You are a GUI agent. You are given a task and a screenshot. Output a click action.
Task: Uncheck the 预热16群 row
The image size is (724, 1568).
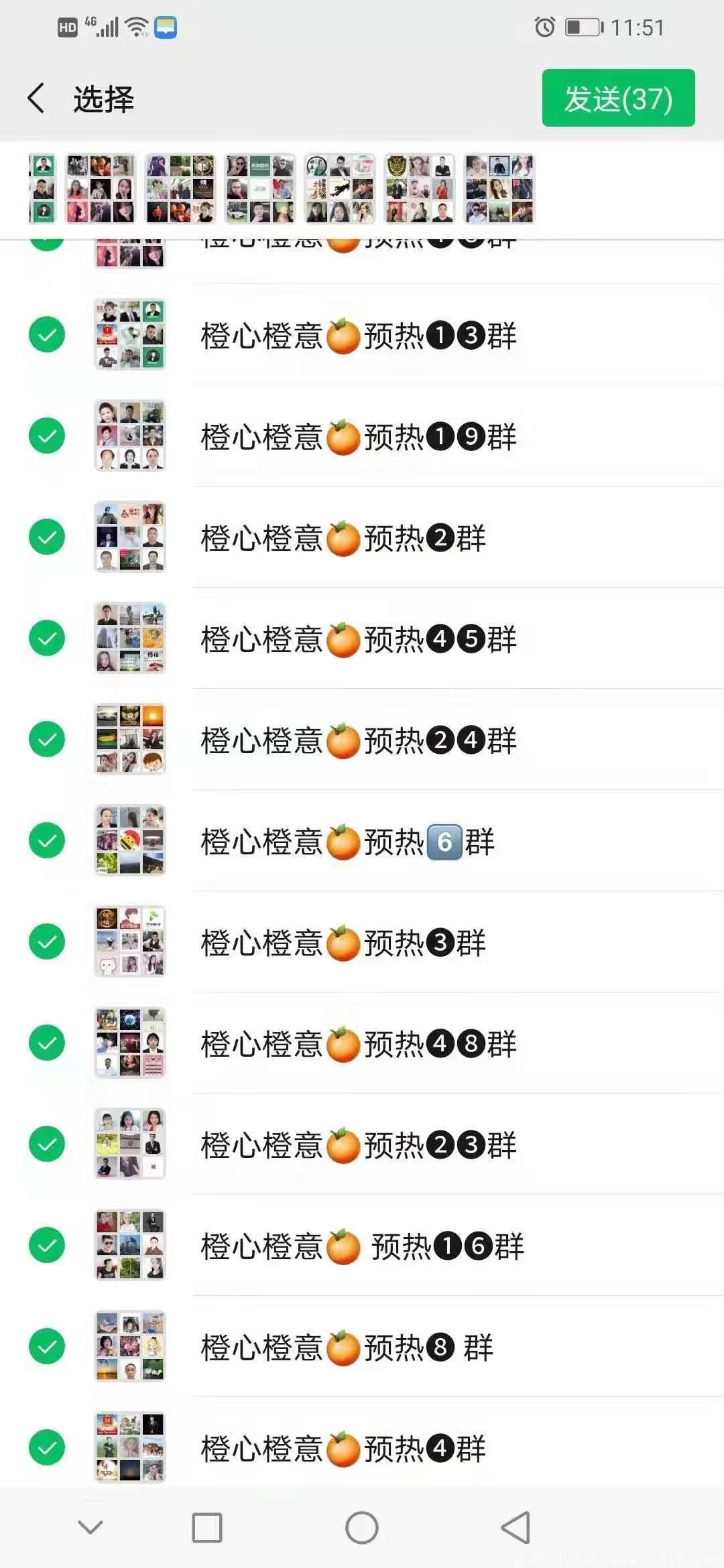point(47,1245)
